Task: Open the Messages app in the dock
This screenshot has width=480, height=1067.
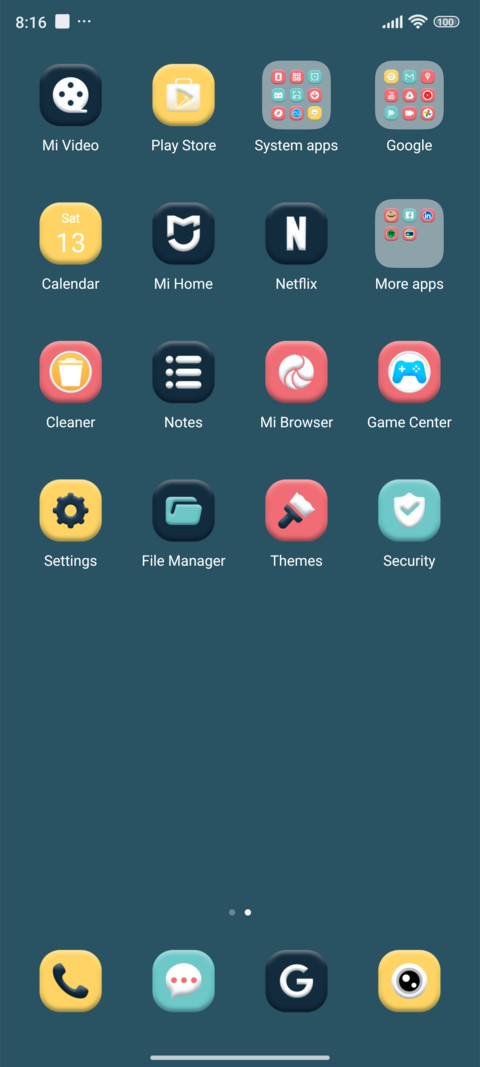Action: [x=183, y=981]
